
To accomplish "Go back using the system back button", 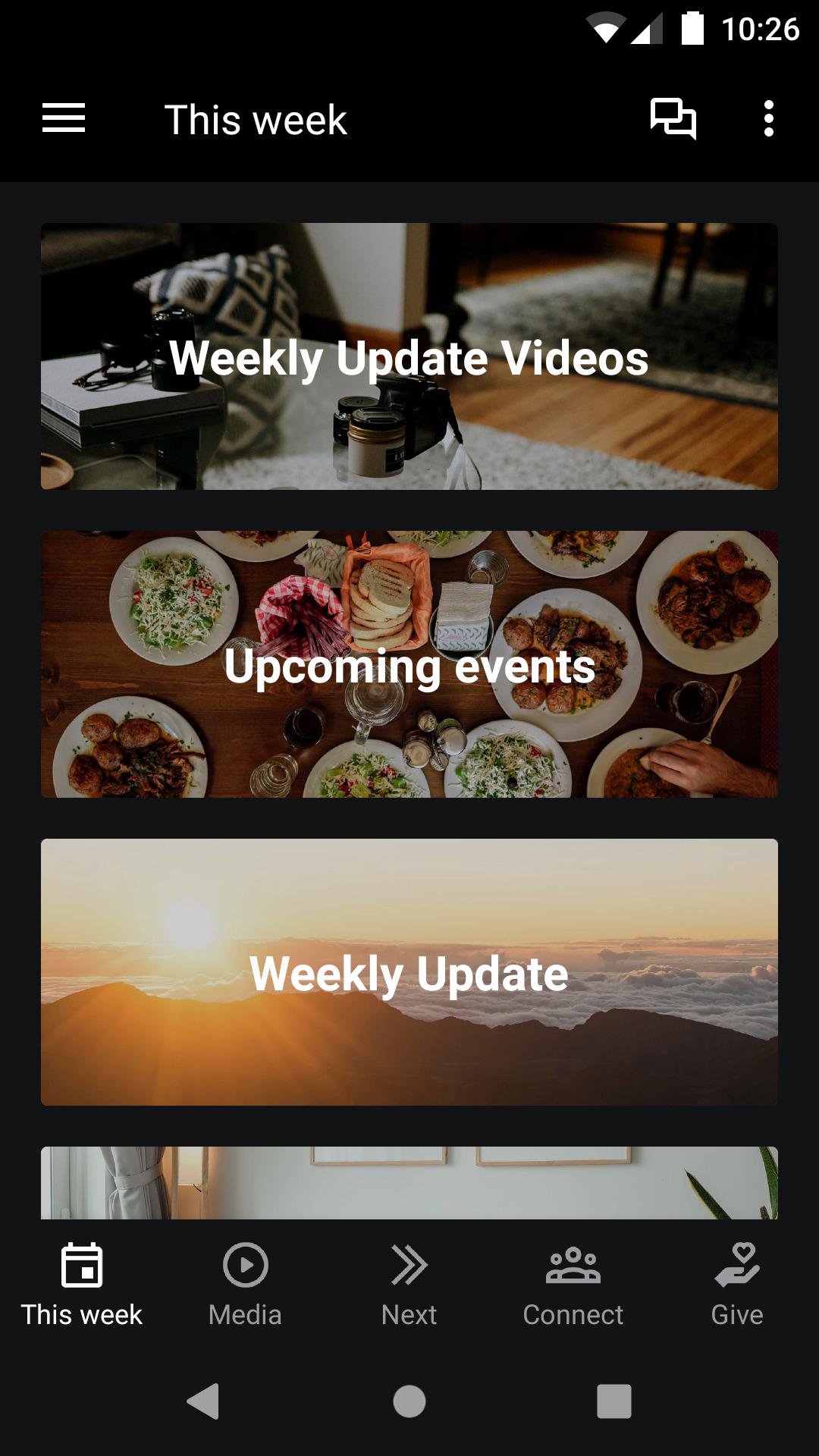I will coord(203,1401).
